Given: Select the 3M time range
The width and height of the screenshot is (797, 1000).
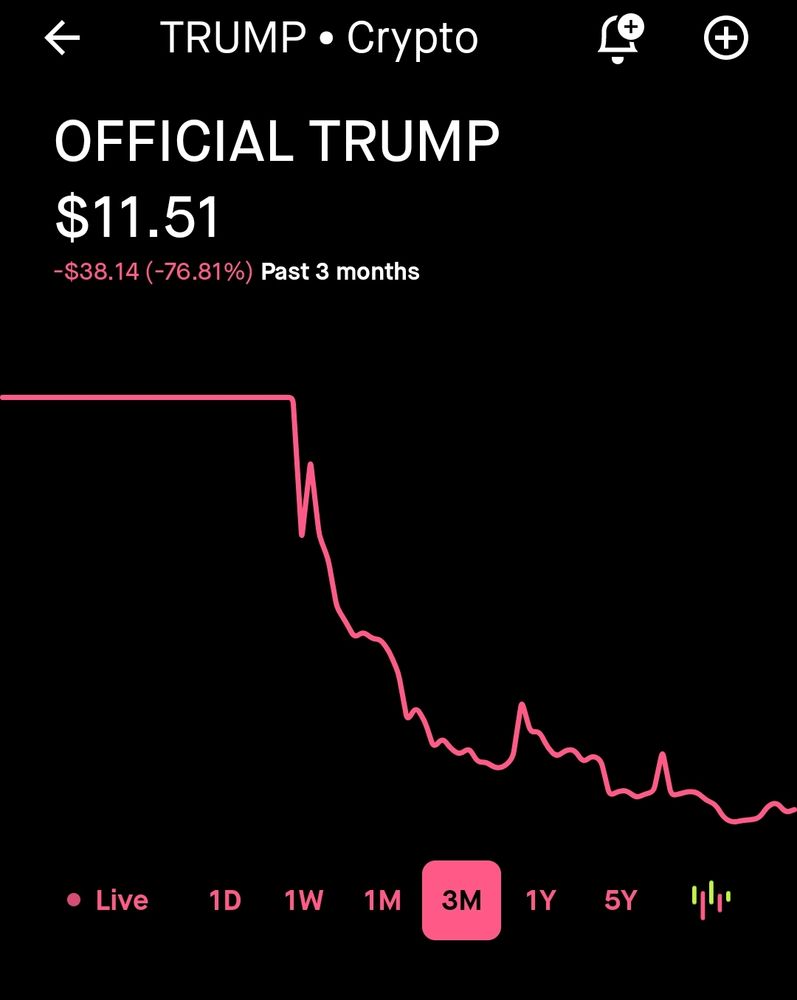Looking at the screenshot, I should [462, 900].
